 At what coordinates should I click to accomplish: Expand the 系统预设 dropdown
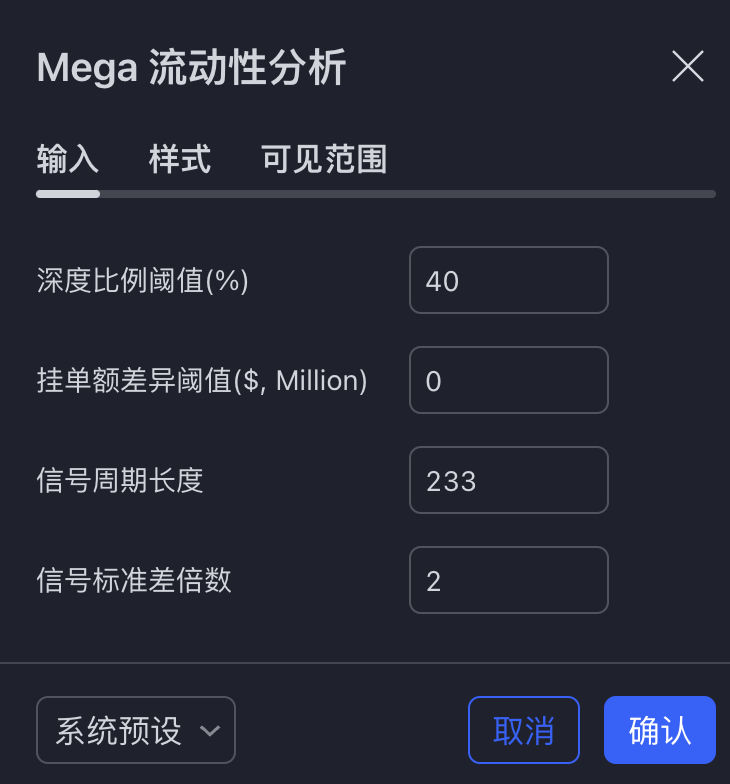(x=136, y=730)
